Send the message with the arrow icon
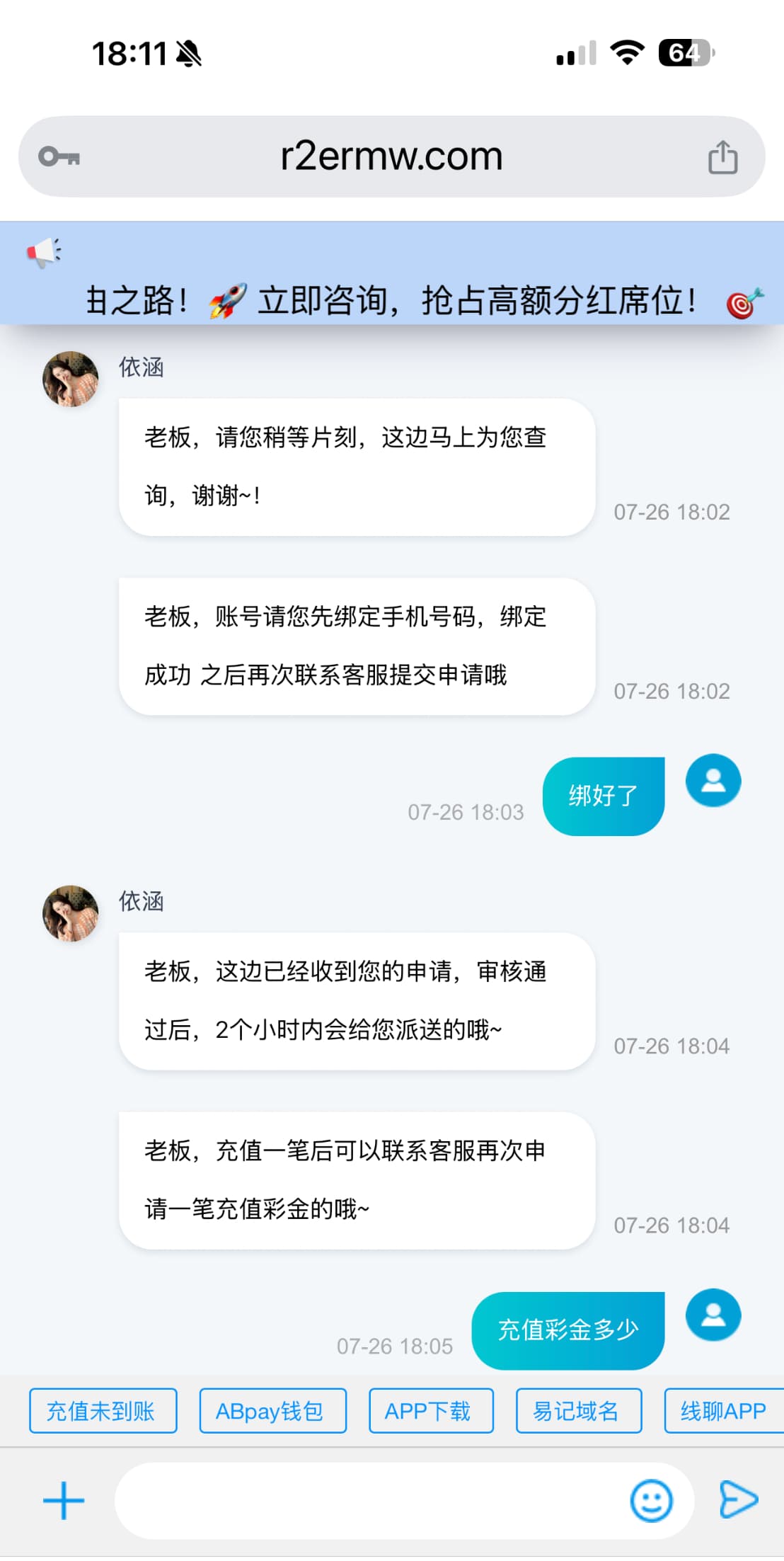 click(x=738, y=1500)
